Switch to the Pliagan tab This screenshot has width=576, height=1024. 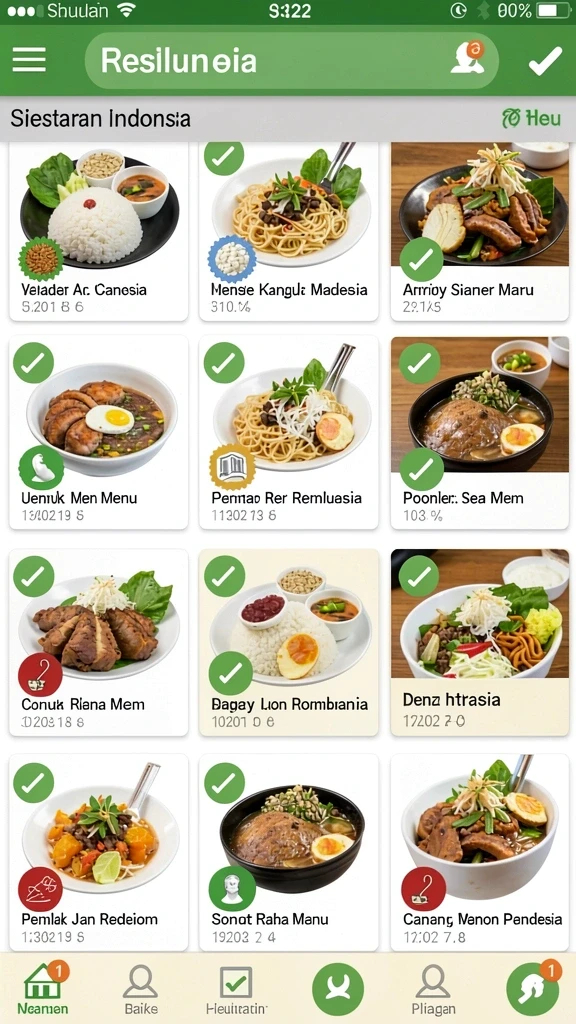click(432, 989)
